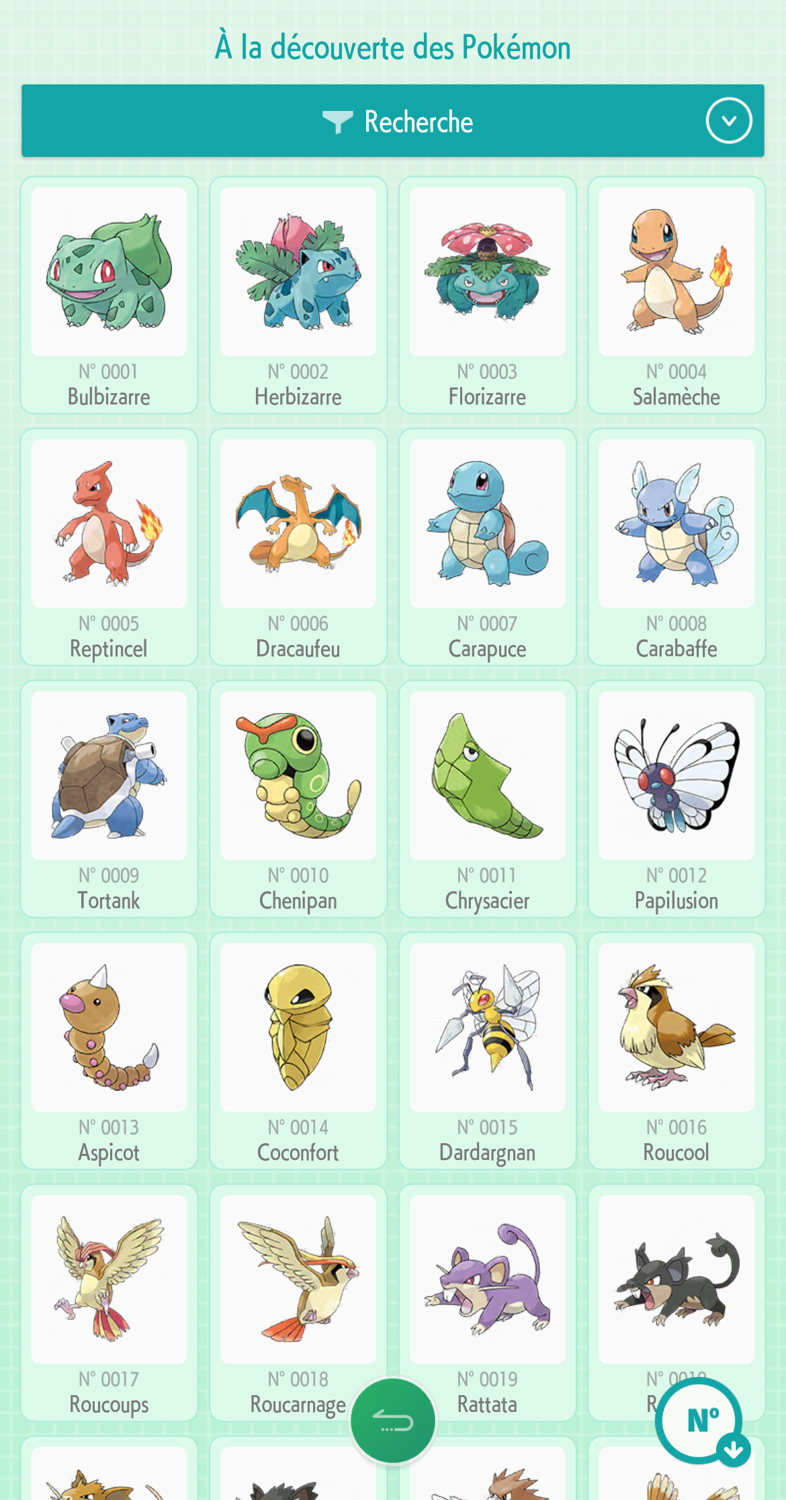Select Aspicot N° 0013
Image resolution: width=786 pixels, height=1500 pixels.
click(109, 1051)
